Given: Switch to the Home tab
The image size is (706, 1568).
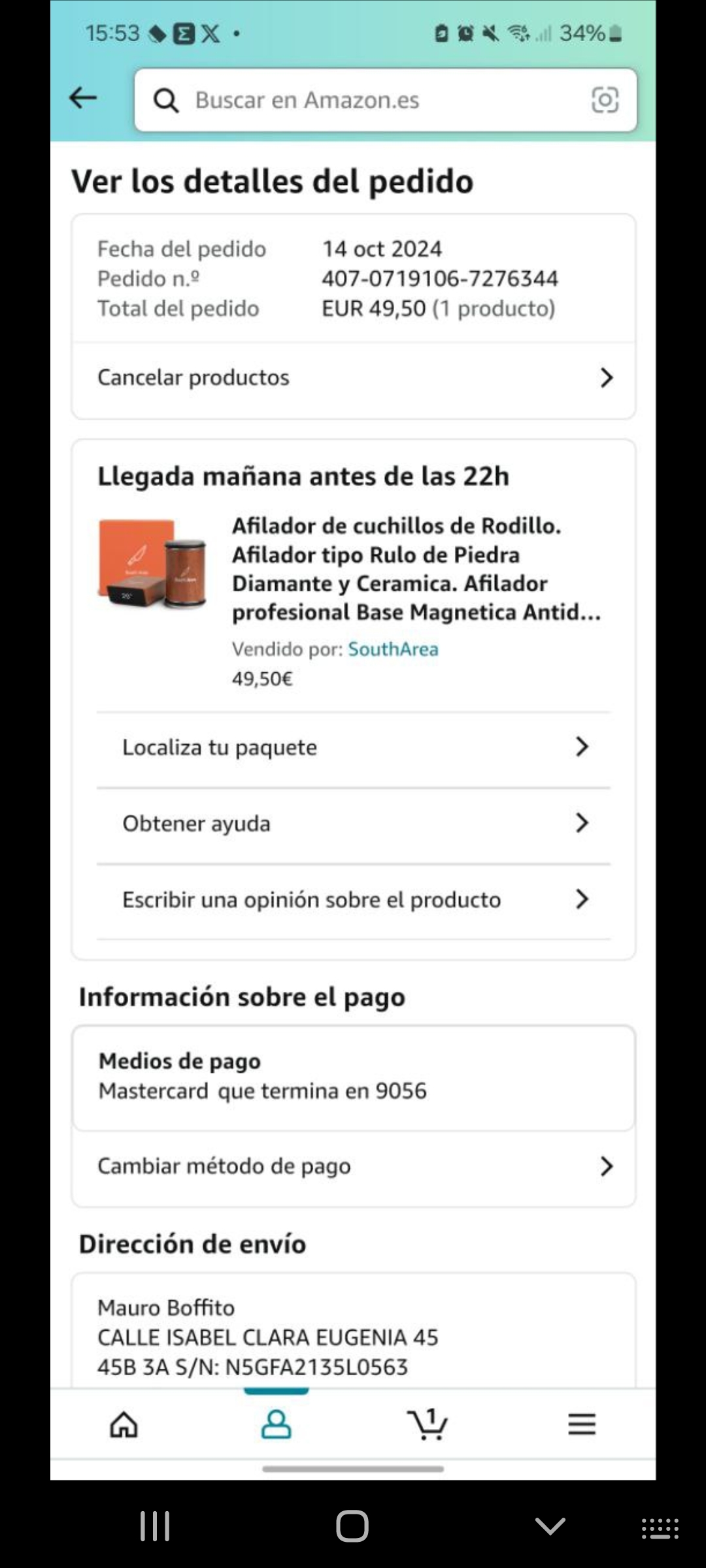Looking at the screenshot, I should (x=124, y=1424).
